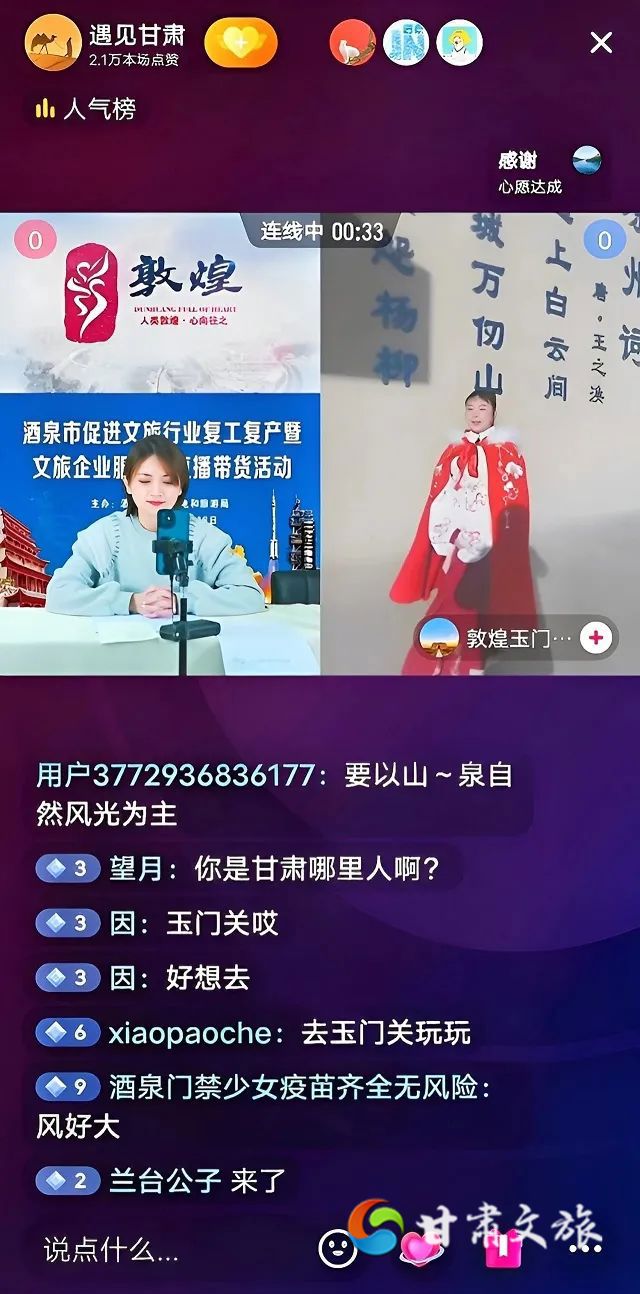Image resolution: width=640 pixels, height=1294 pixels.
Task: Open the 感谢 心愿达成 wish banner
Action: (x=550, y=170)
